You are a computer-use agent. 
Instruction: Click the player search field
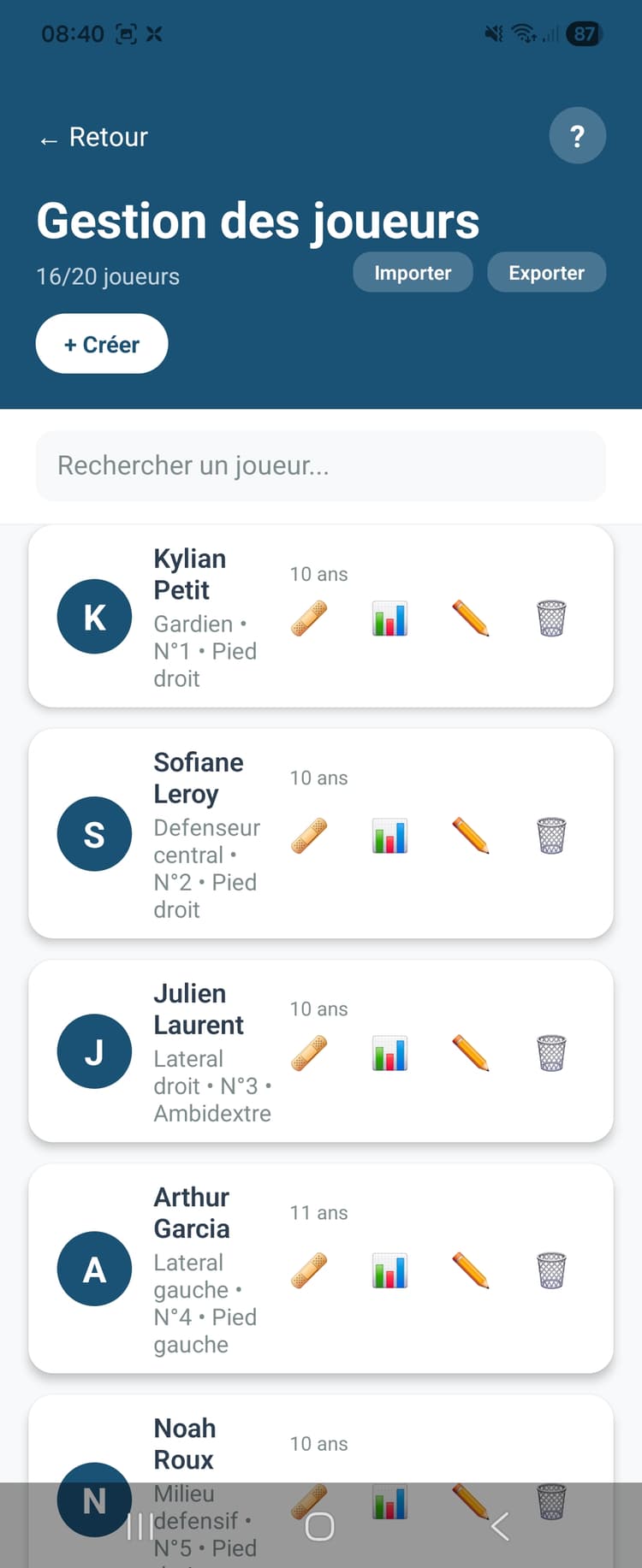(320, 465)
